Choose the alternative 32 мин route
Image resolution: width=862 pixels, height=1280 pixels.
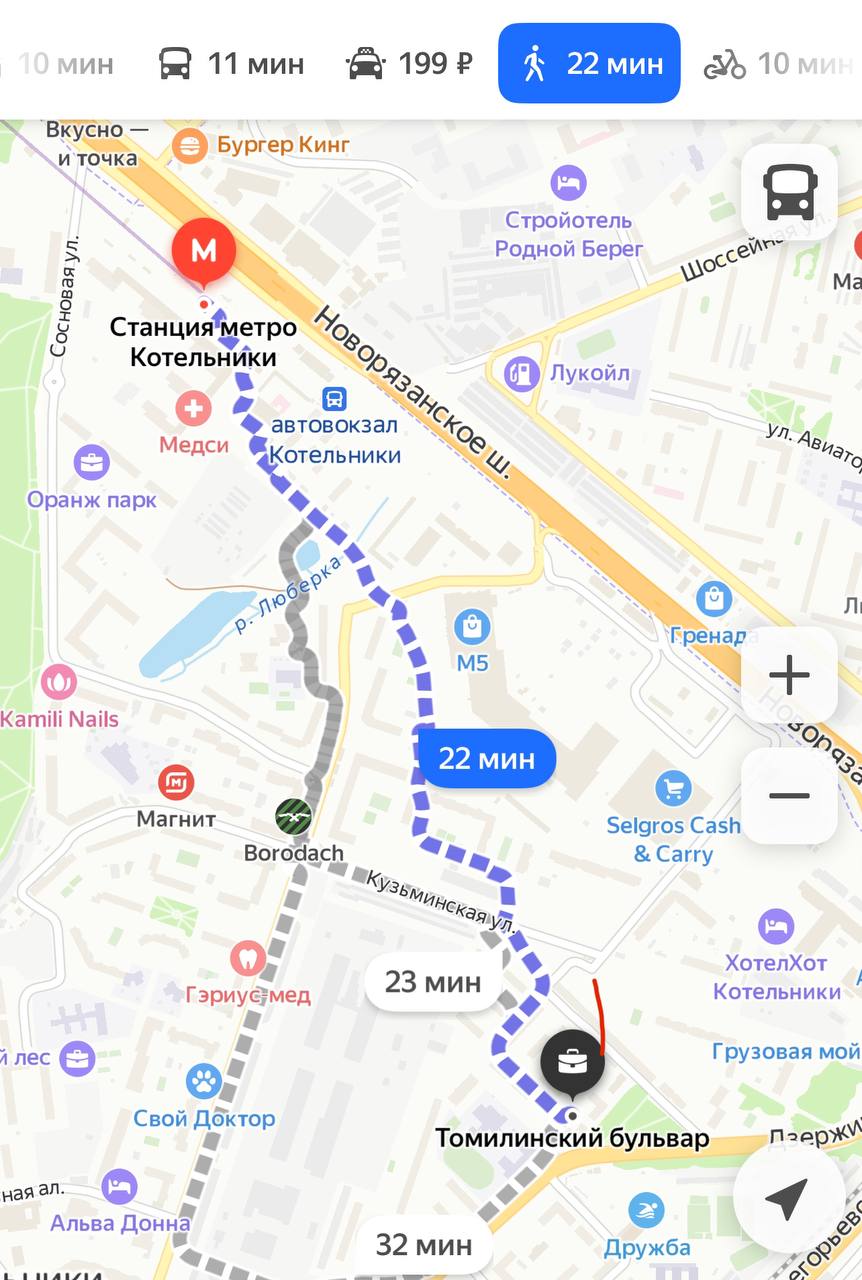tap(424, 1245)
